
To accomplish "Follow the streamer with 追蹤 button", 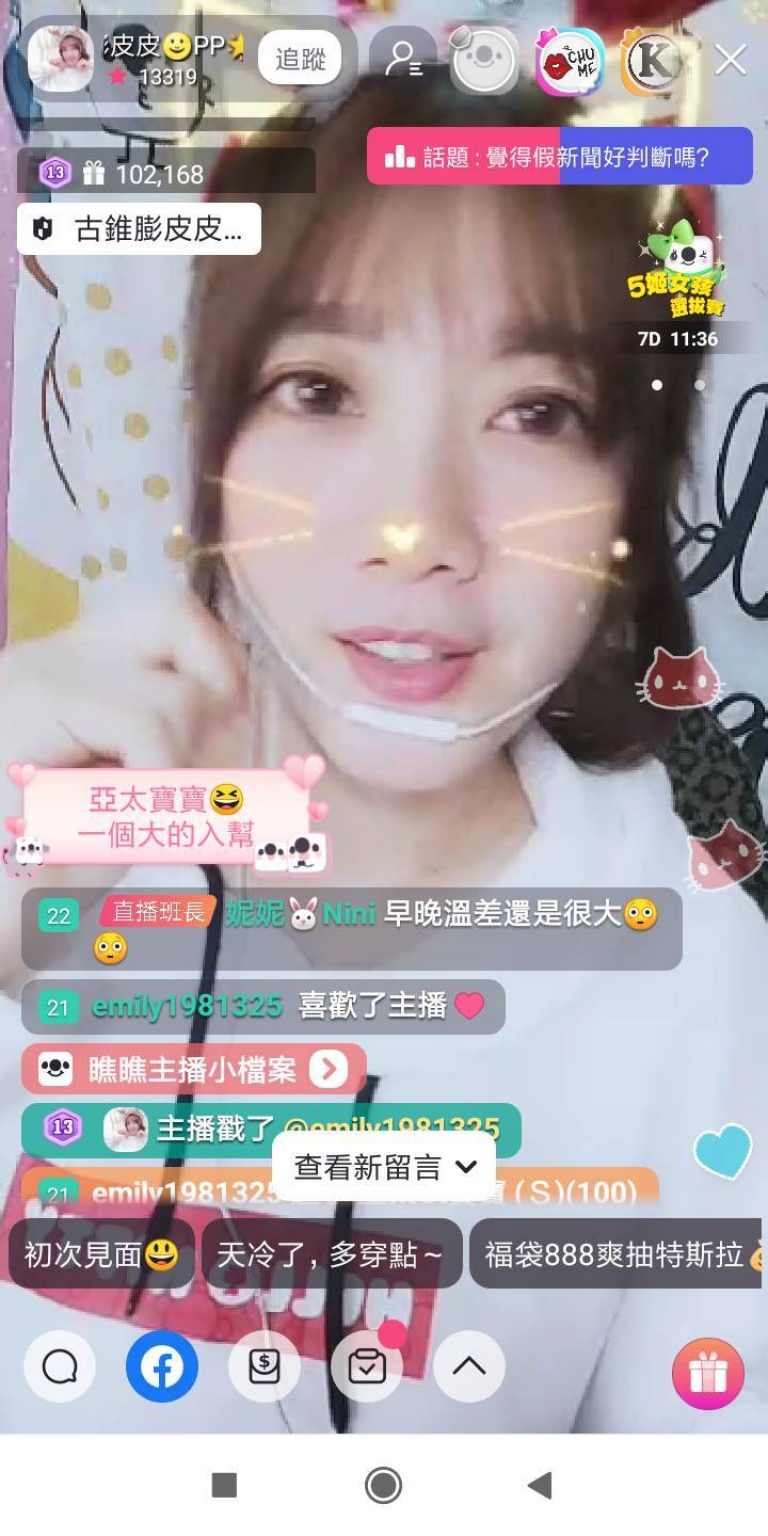I will pos(300,59).
